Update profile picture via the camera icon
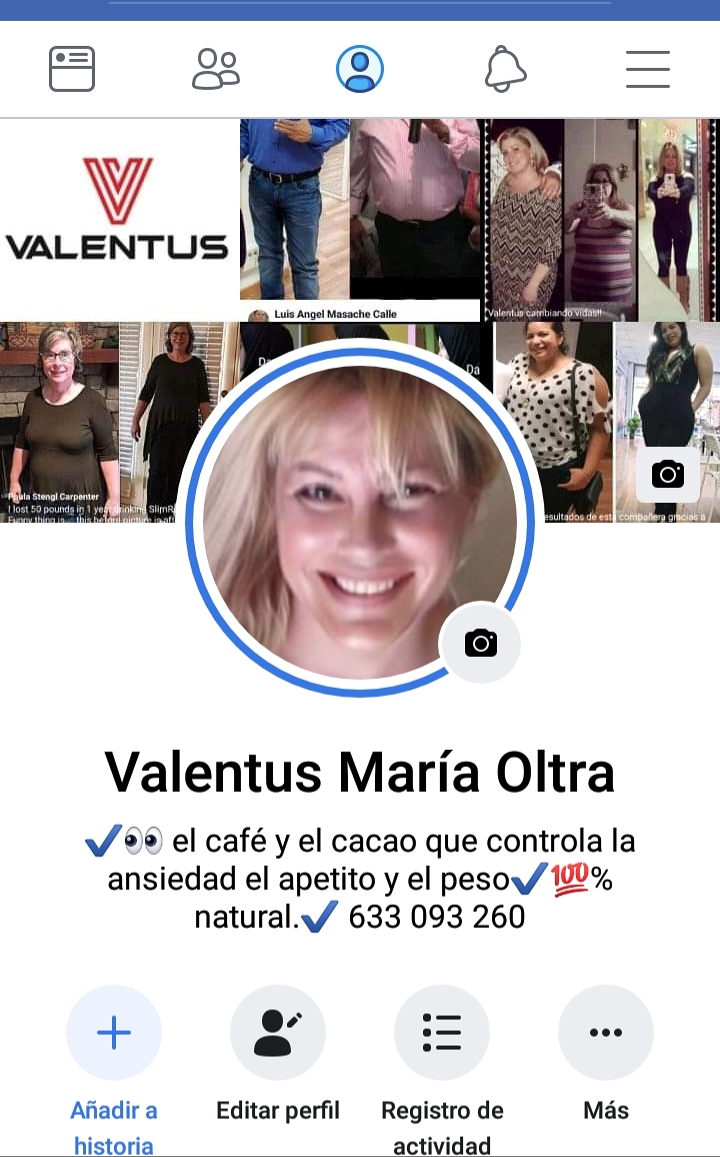This screenshot has height=1157, width=720. coord(481,643)
